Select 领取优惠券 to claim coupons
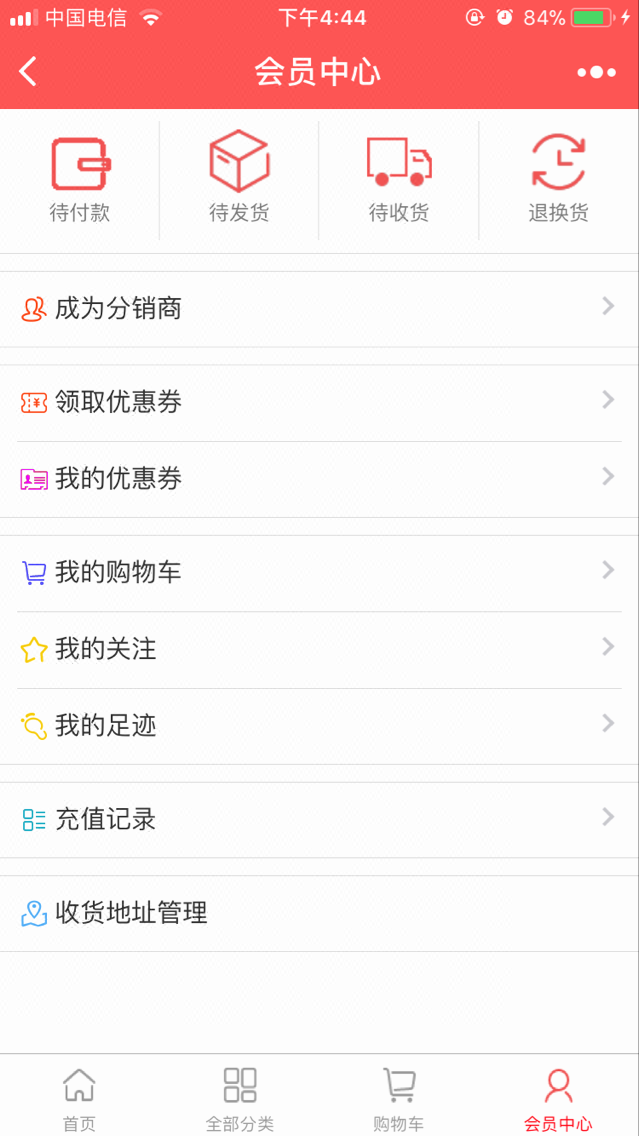The height and width of the screenshot is (1136, 639). click(x=319, y=402)
